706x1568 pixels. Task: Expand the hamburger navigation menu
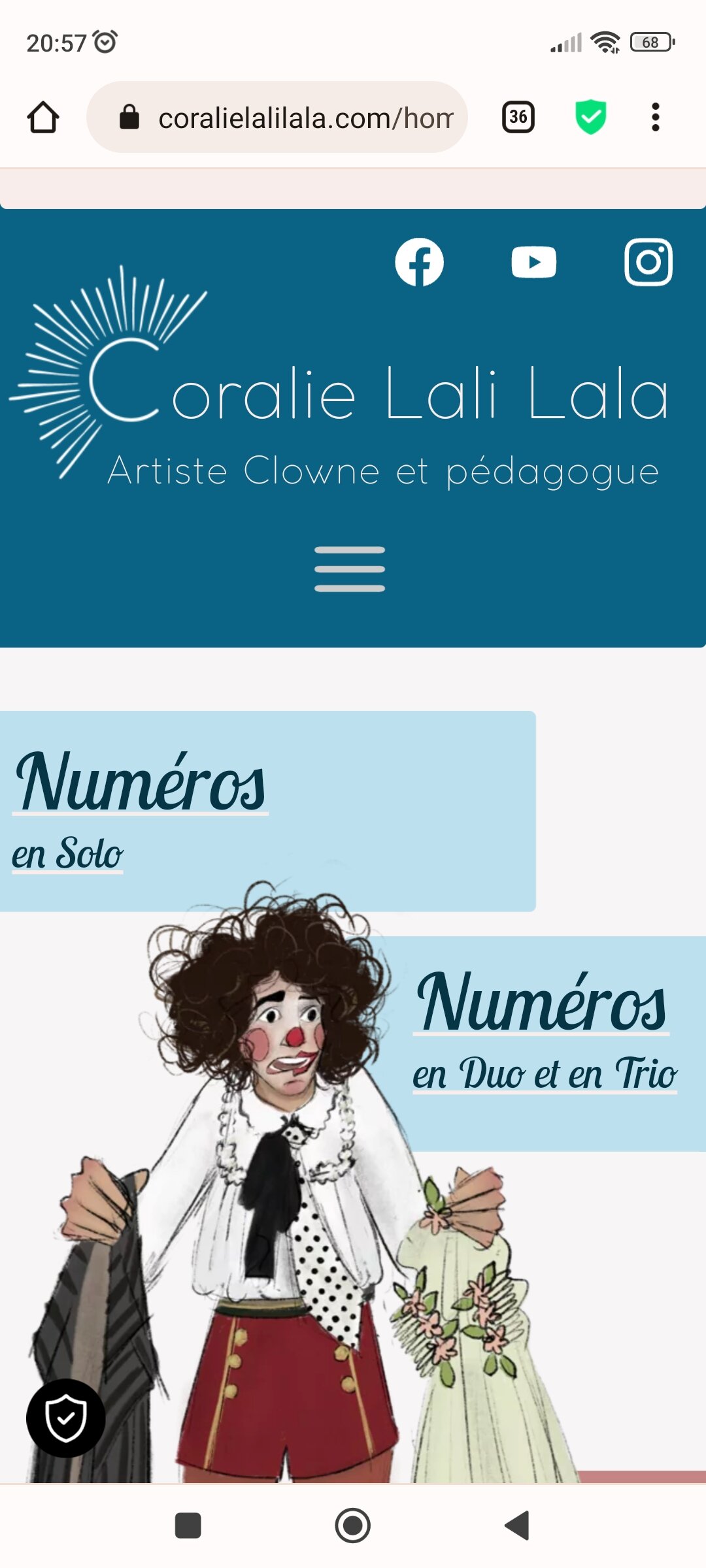point(350,569)
